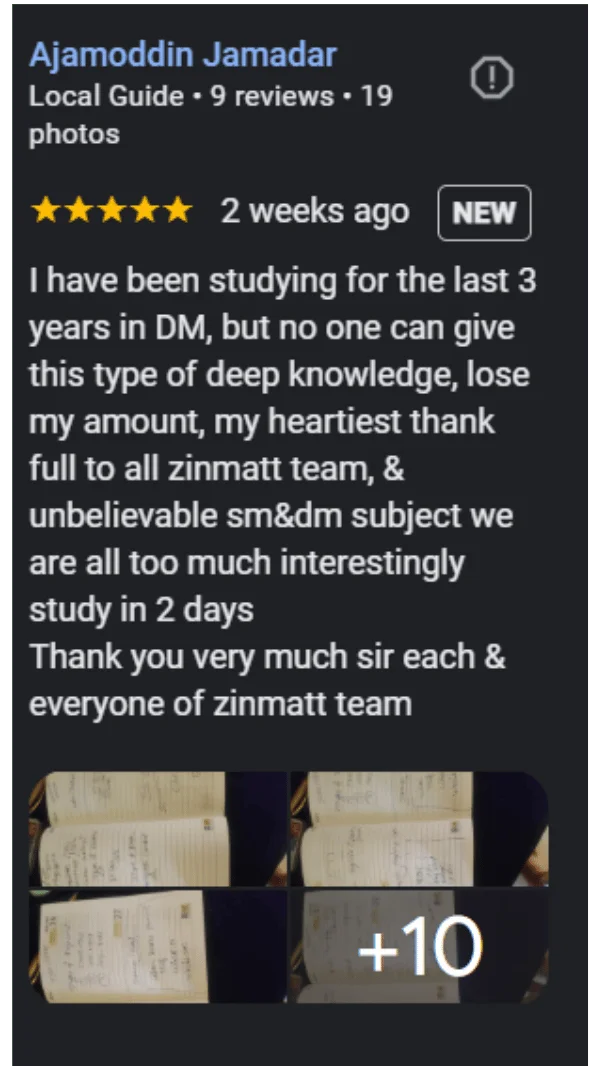Report this review with the exclamation icon
This screenshot has width=600, height=1066.
[491, 79]
